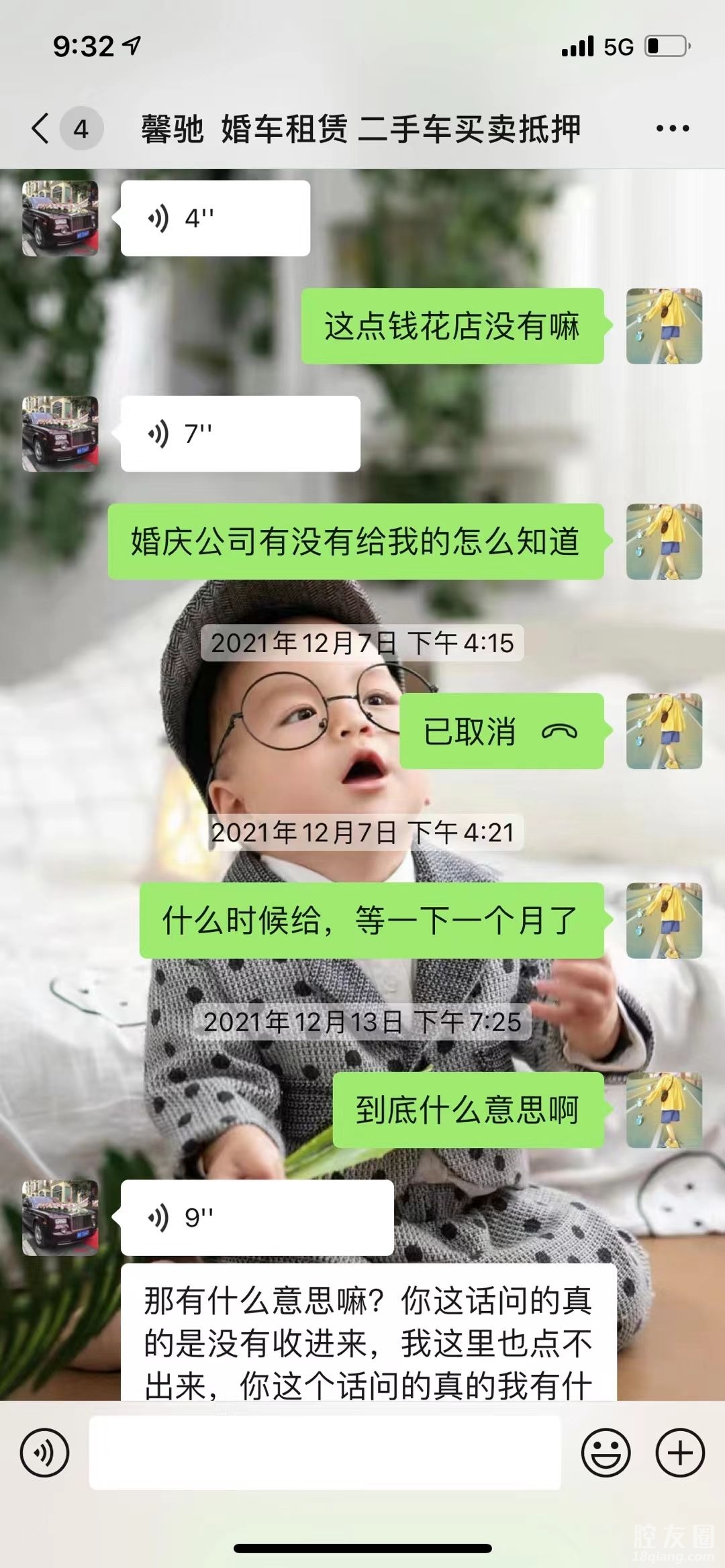Open the contact's car avatar beside 4'' message
Image resolution: width=725 pixels, height=1568 pixels.
[60, 218]
